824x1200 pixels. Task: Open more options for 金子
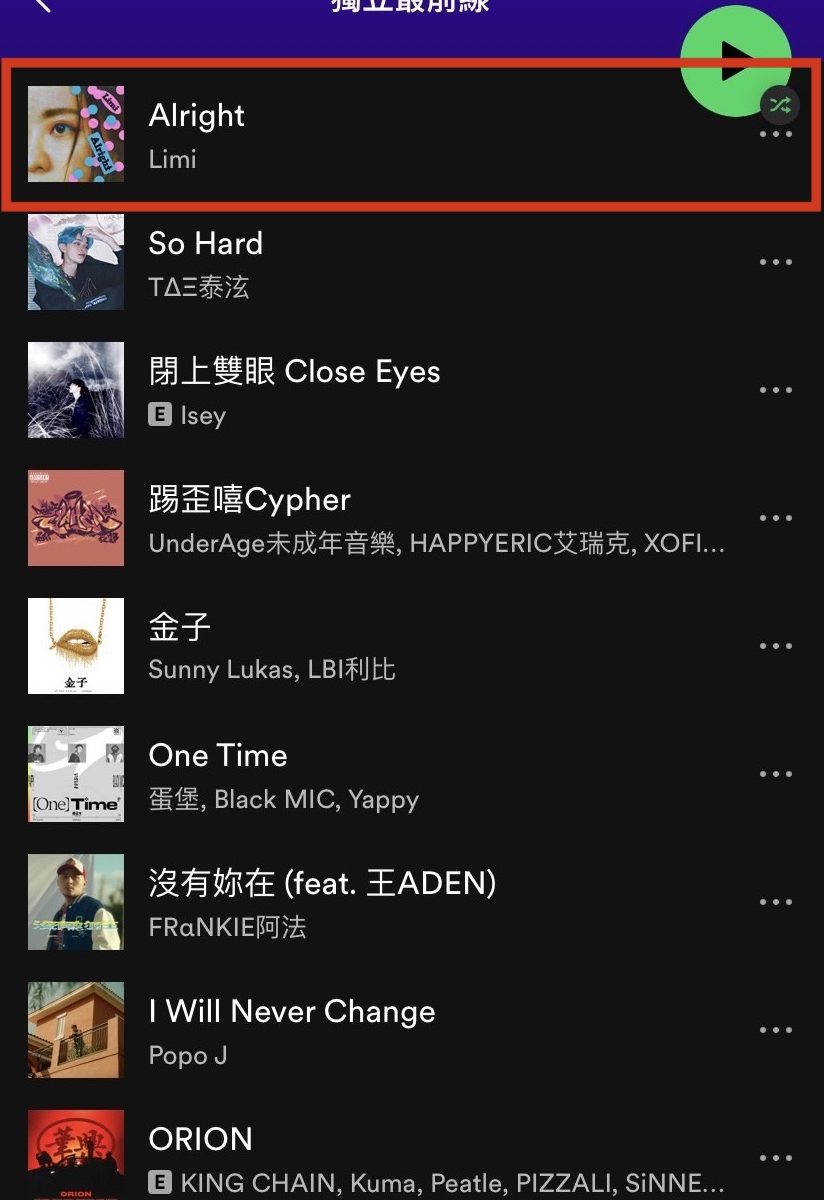[776, 646]
